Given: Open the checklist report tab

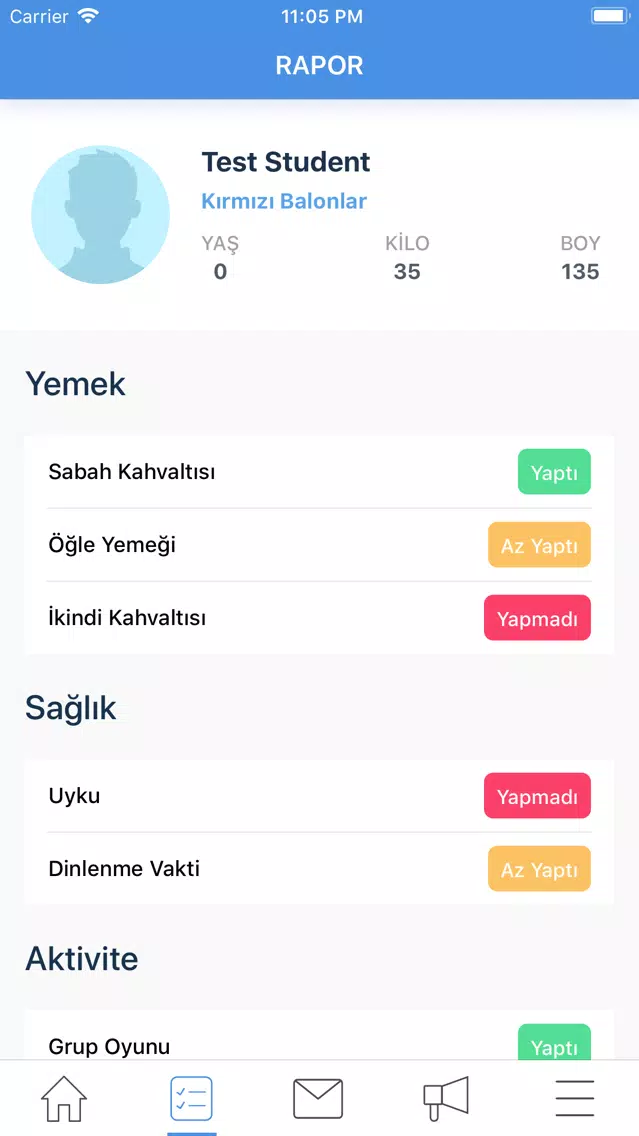Looking at the screenshot, I should click(191, 1098).
